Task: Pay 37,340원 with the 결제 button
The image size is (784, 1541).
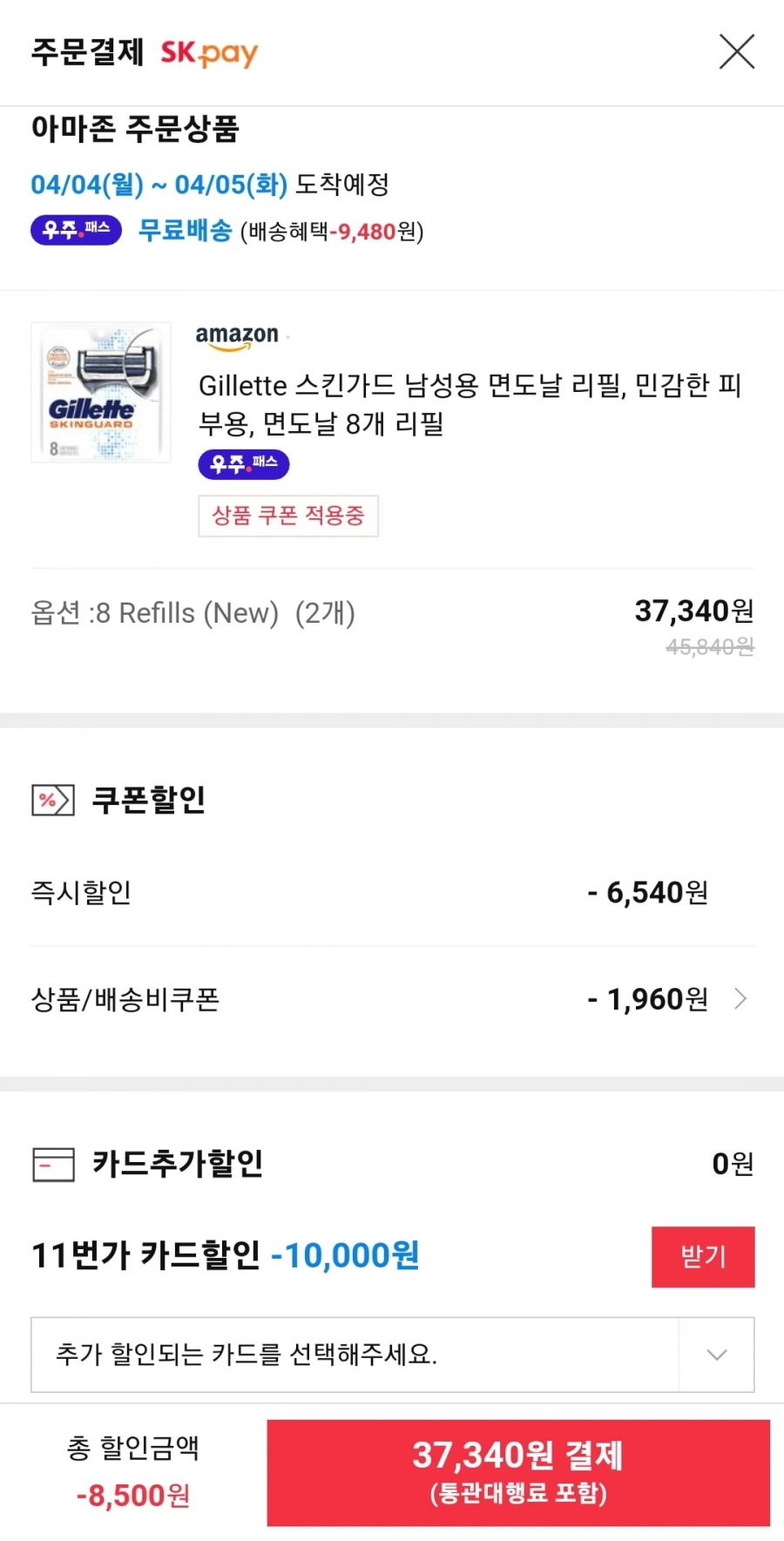Action: point(518,1472)
